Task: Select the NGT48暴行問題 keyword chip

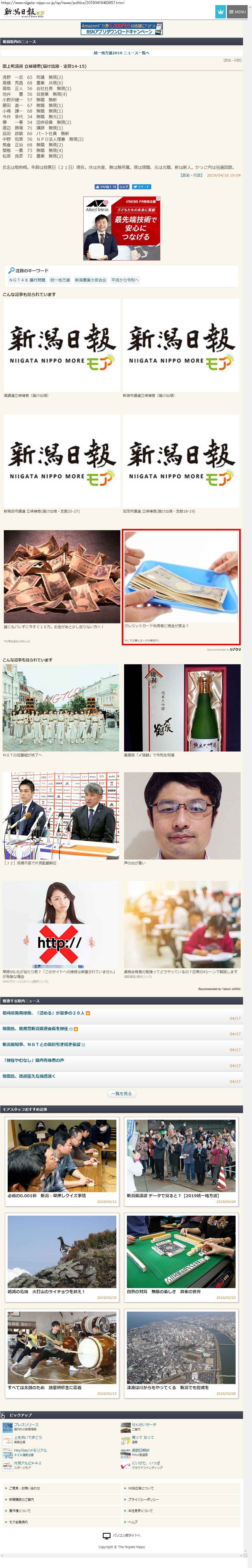Action: pos(27,280)
